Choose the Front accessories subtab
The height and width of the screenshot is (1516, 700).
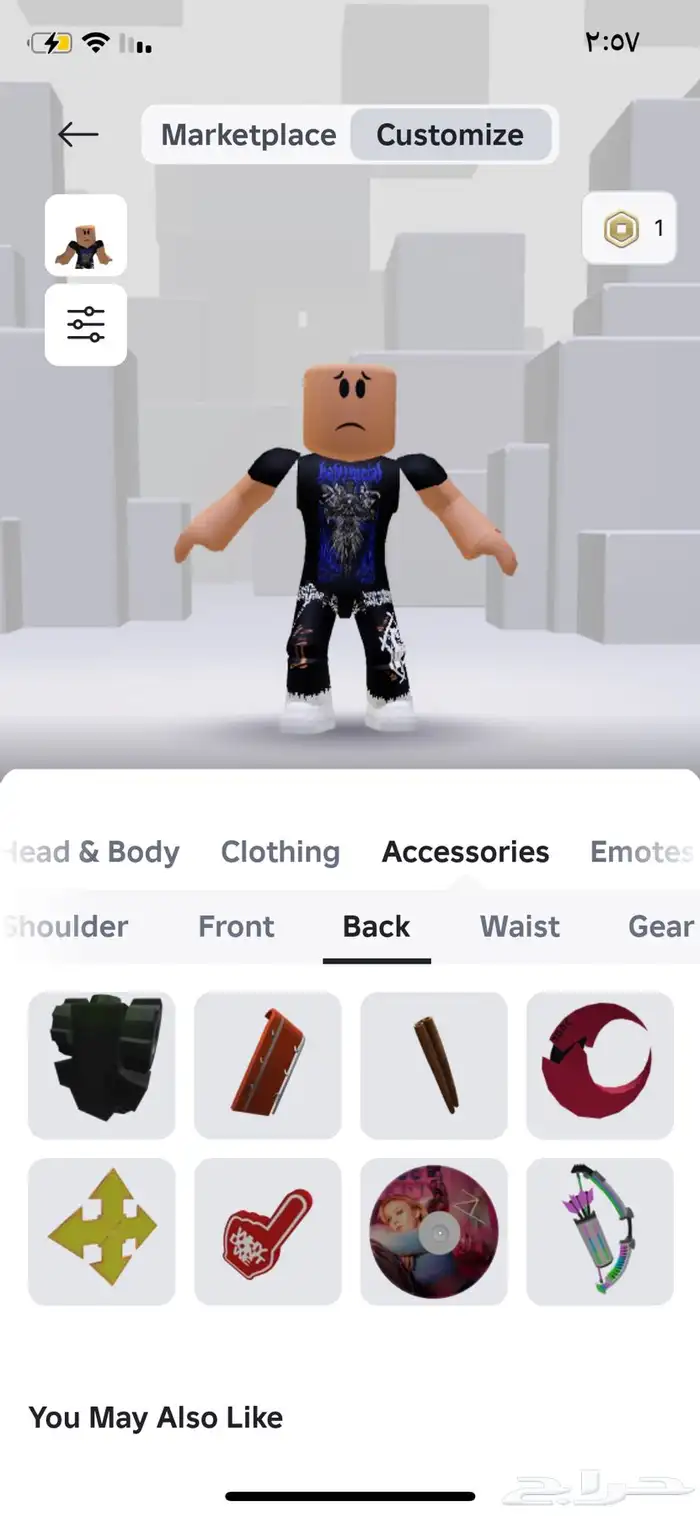click(236, 927)
